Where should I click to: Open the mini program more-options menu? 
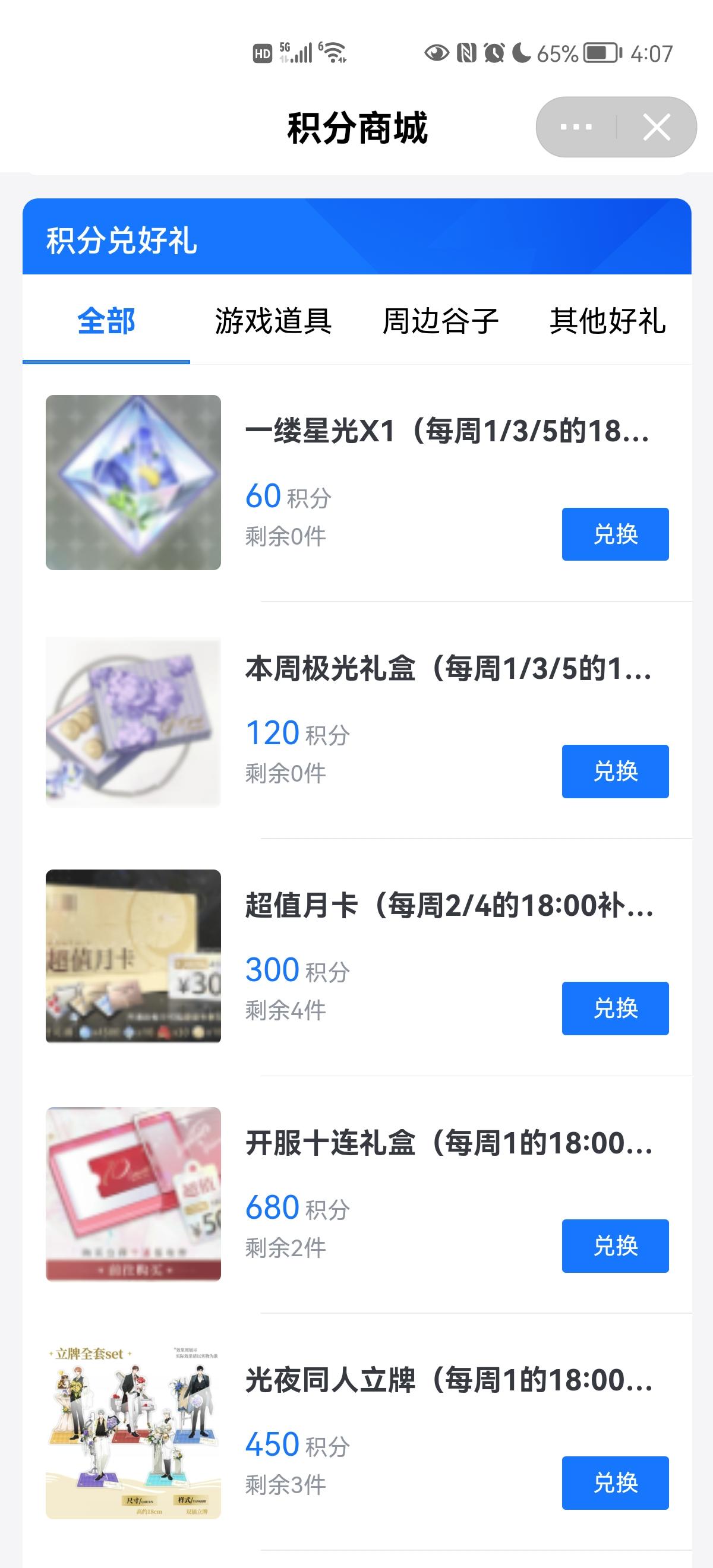tap(575, 127)
